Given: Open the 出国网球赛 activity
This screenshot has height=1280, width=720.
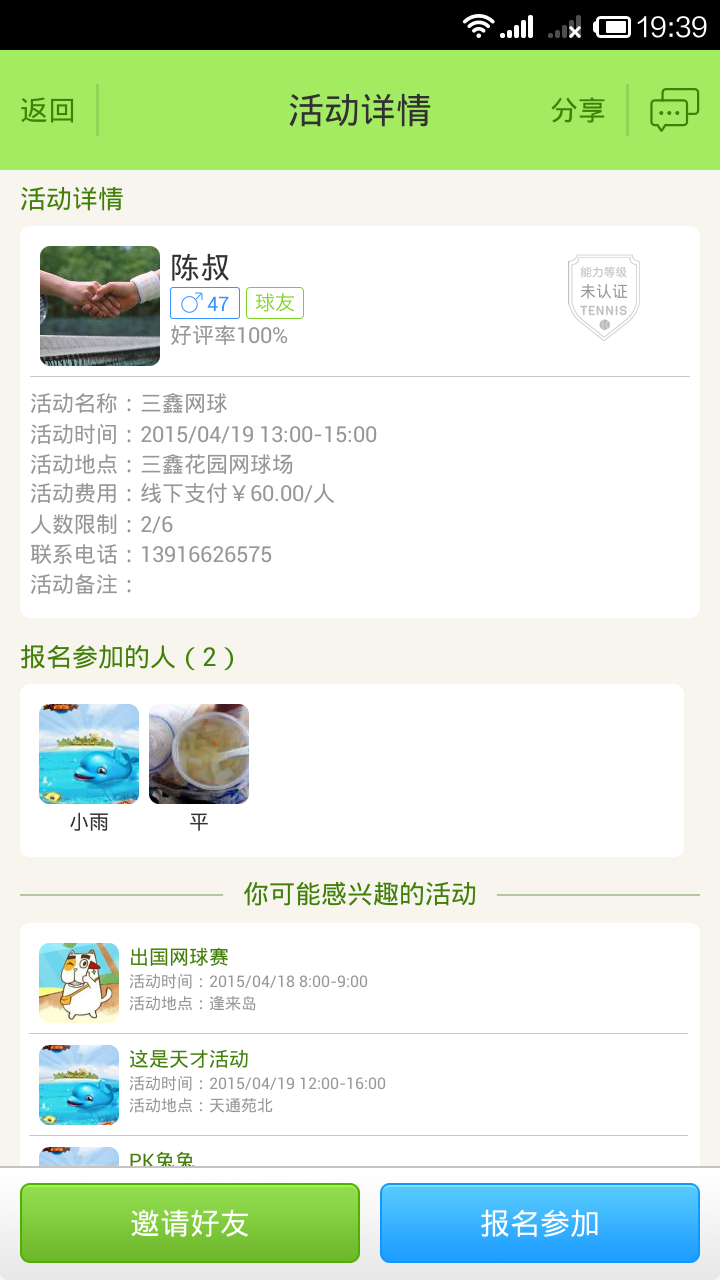Looking at the screenshot, I should pyautogui.click(x=358, y=982).
